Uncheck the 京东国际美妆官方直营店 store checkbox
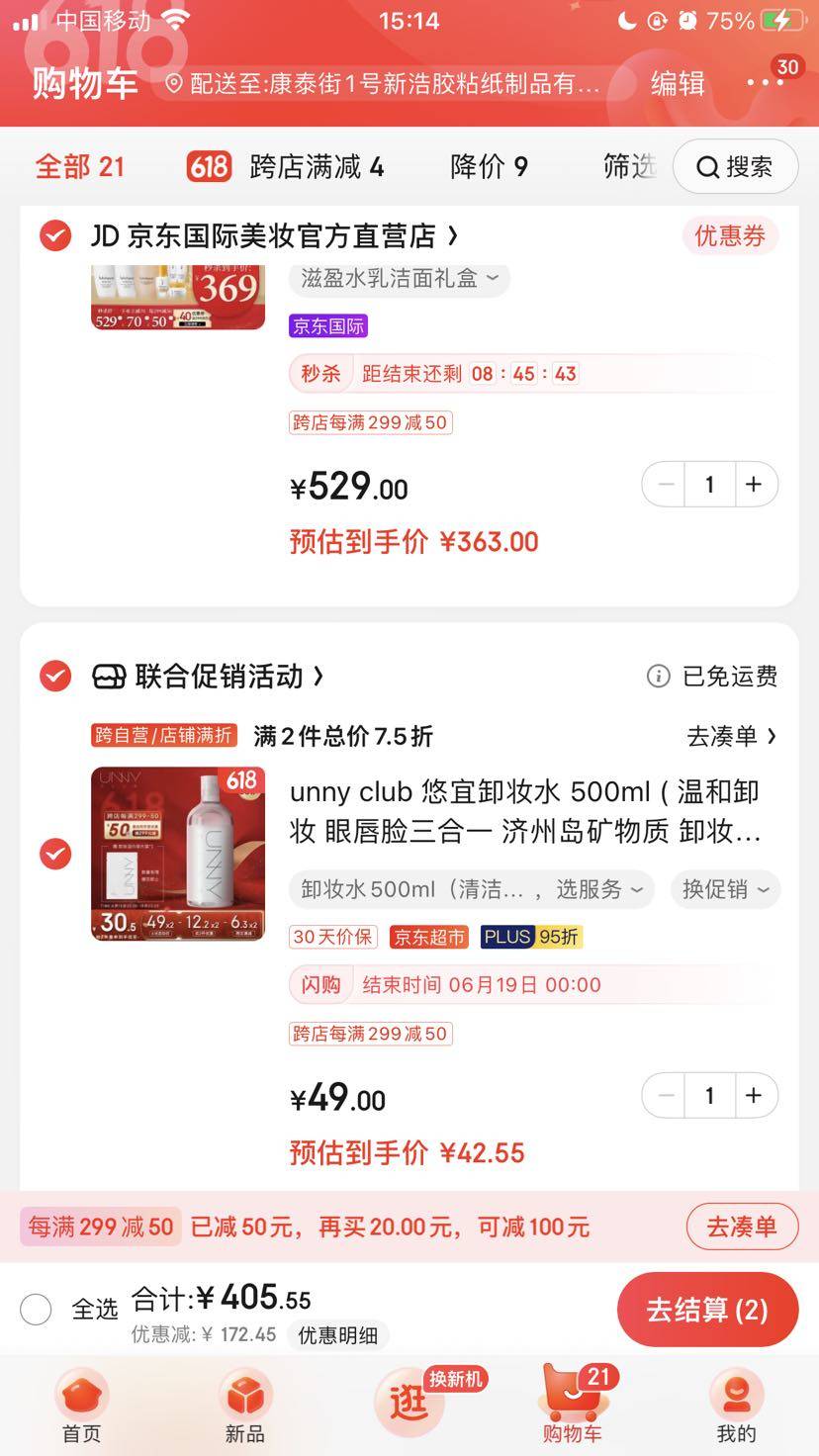This screenshot has height=1456, width=819. [x=55, y=236]
